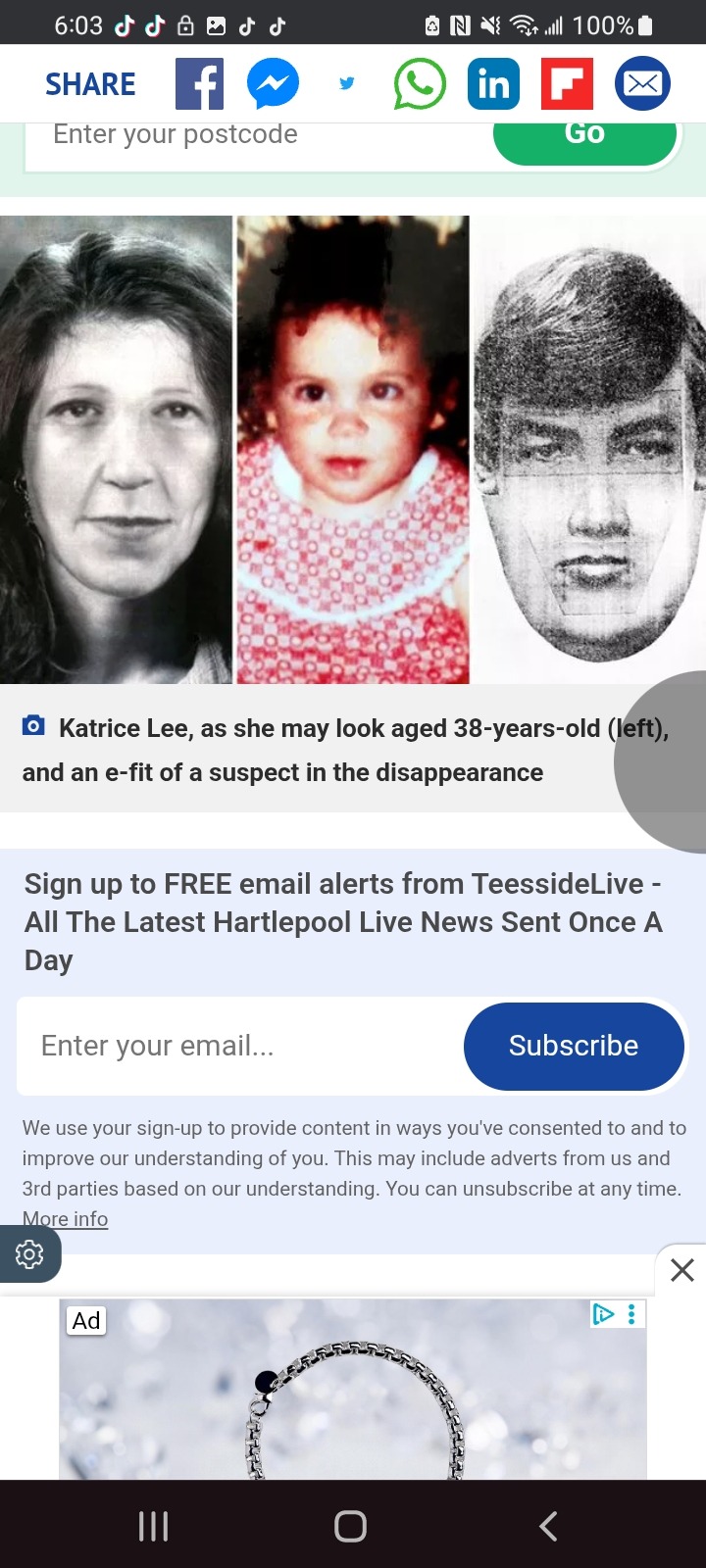The image size is (706, 1568).
Task: Open recent apps from navigation bar
Action: (154, 1526)
